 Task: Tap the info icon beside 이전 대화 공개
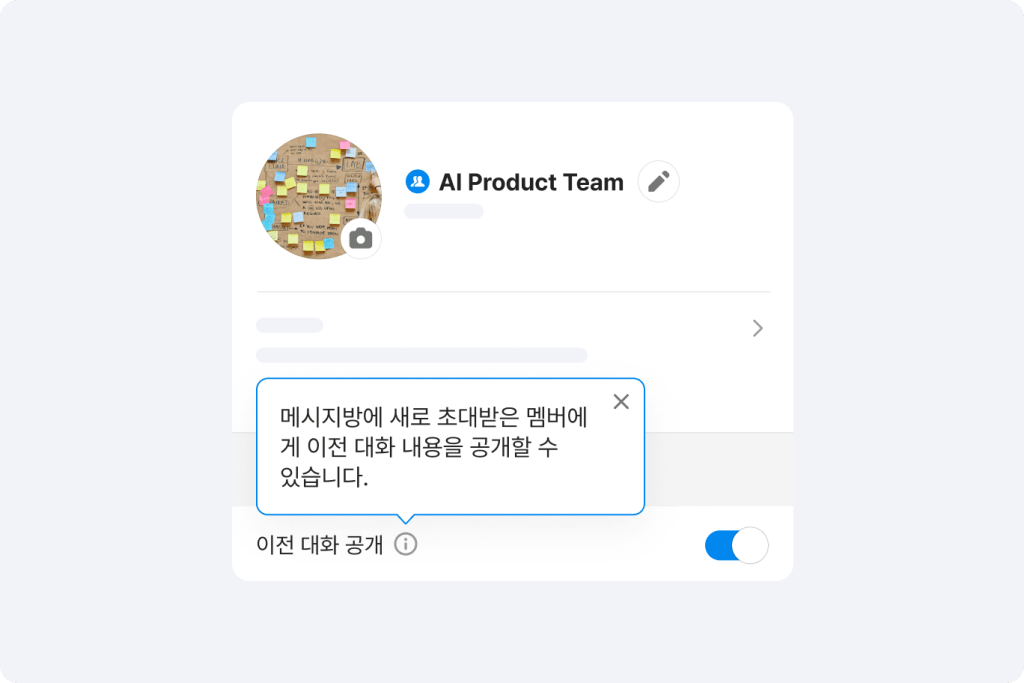pos(405,545)
